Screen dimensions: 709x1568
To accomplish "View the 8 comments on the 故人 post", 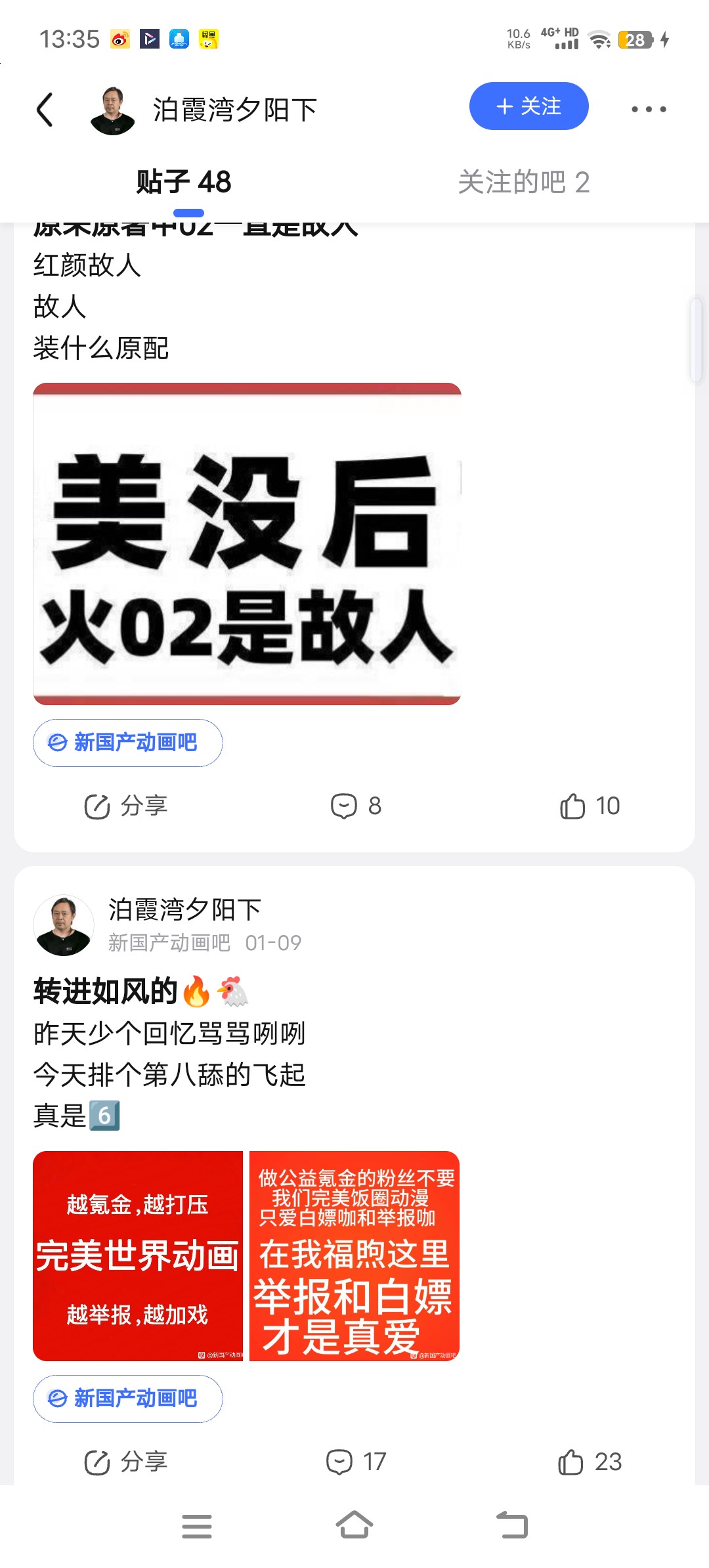I will tap(356, 806).
